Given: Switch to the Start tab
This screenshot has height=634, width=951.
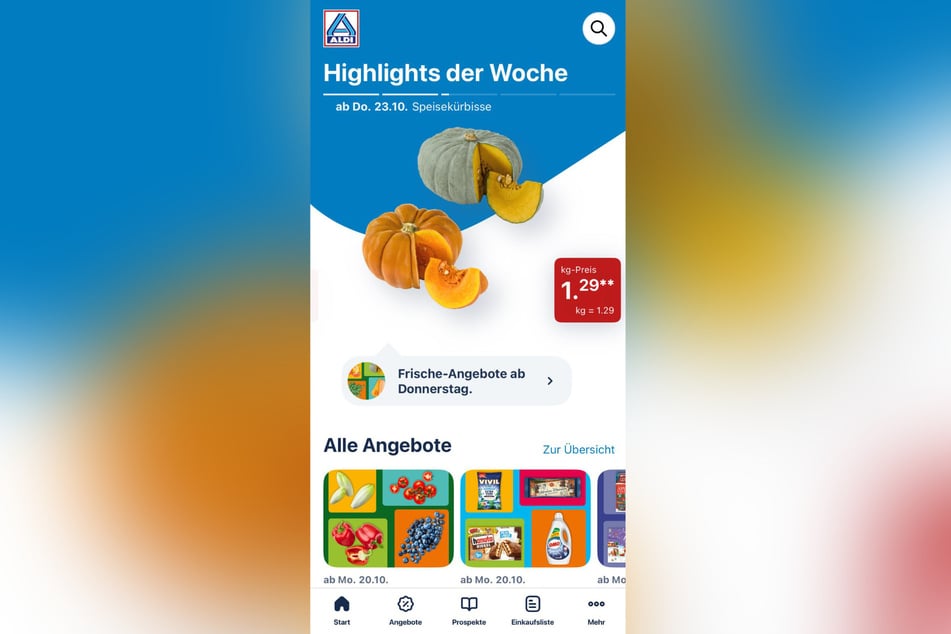Looking at the screenshot, I should (342, 610).
